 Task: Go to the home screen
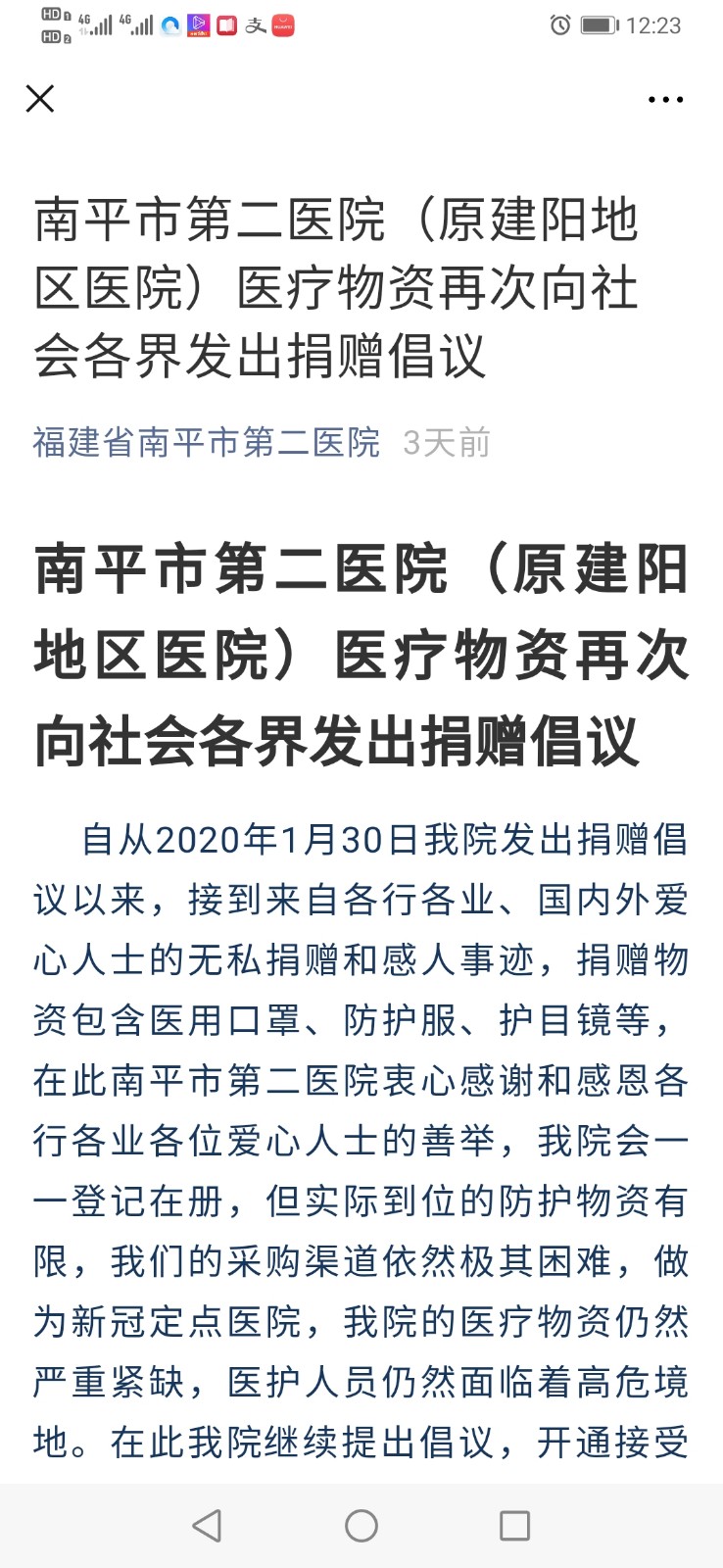tap(361, 1526)
